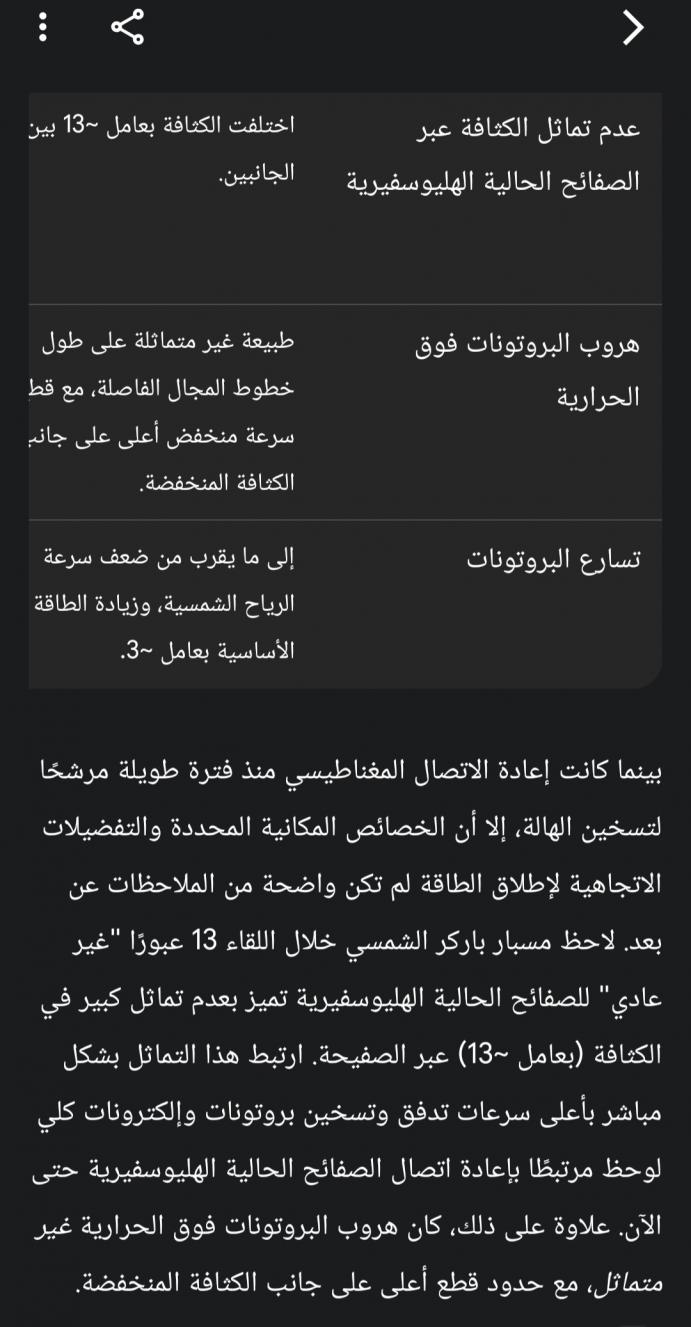Share this article
The width and height of the screenshot is (691, 1327).
tap(127, 27)
